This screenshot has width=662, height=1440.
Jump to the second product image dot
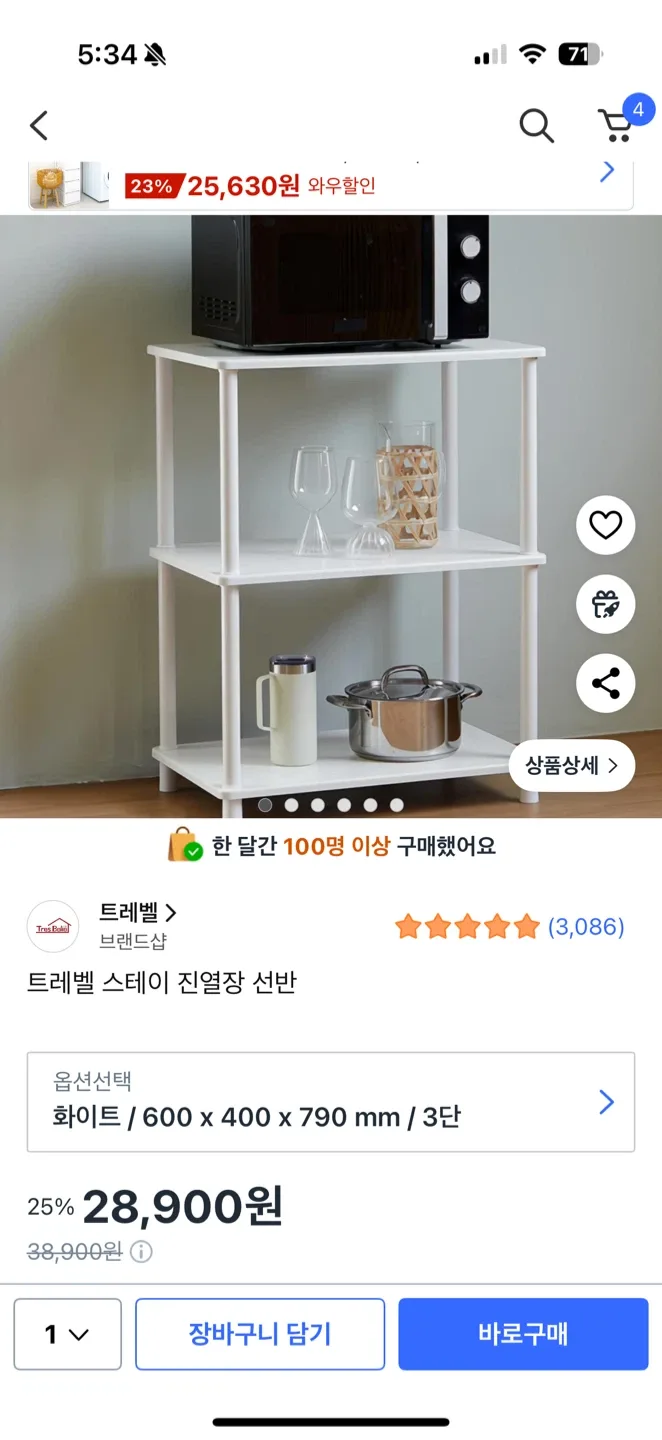291,805
